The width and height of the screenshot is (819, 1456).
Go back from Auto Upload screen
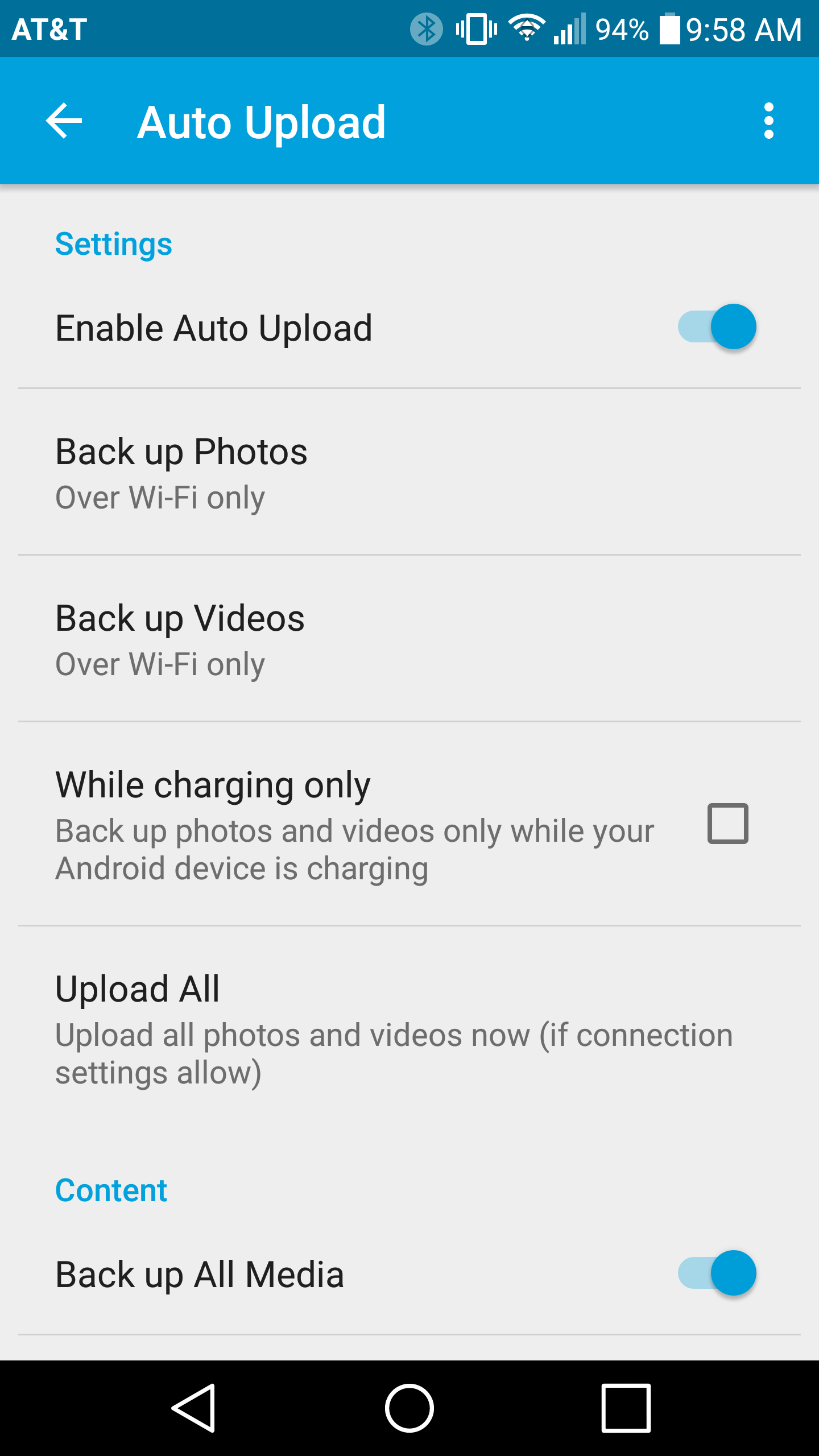coord(64,121)
